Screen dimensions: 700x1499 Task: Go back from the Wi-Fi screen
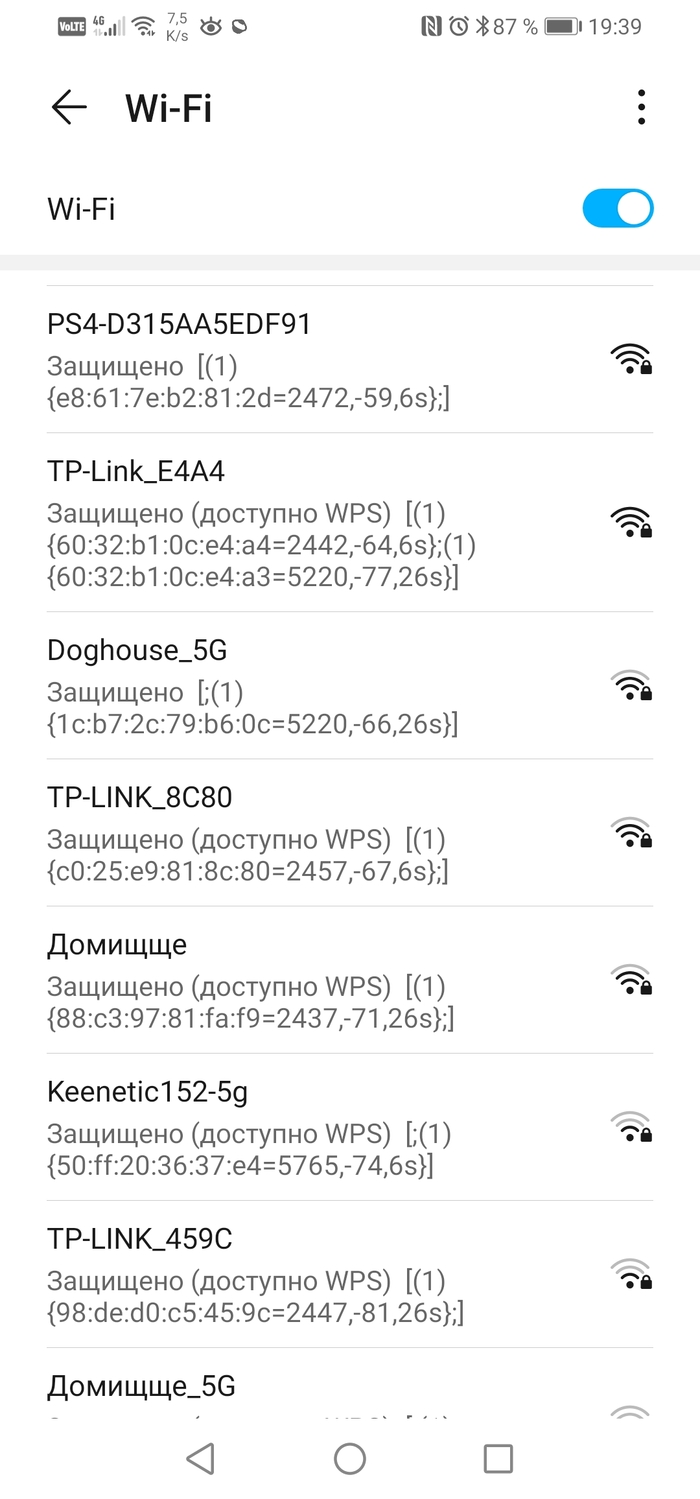pos(69,107)
